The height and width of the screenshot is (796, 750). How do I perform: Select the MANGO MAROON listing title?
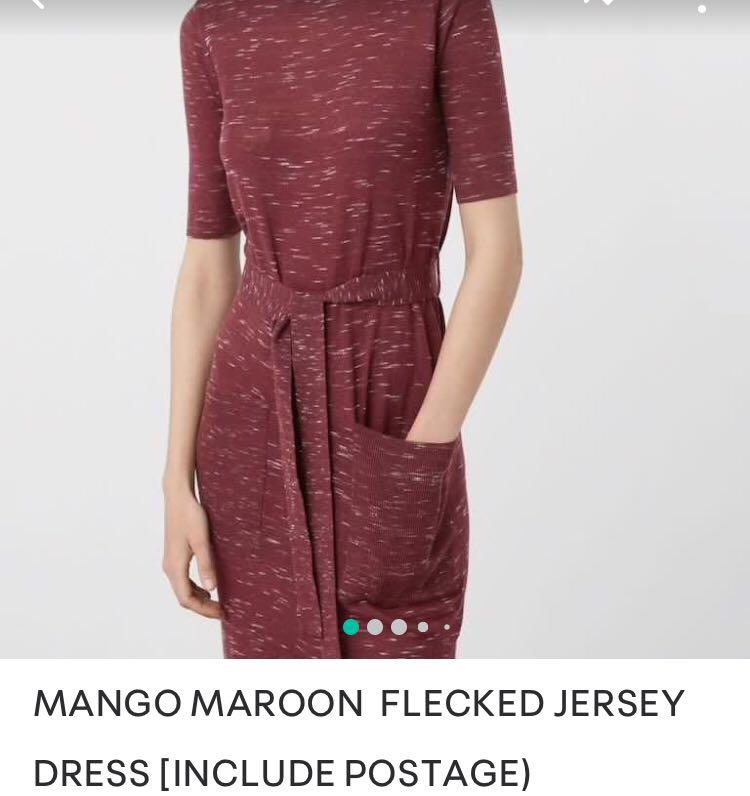pos(200,704)
